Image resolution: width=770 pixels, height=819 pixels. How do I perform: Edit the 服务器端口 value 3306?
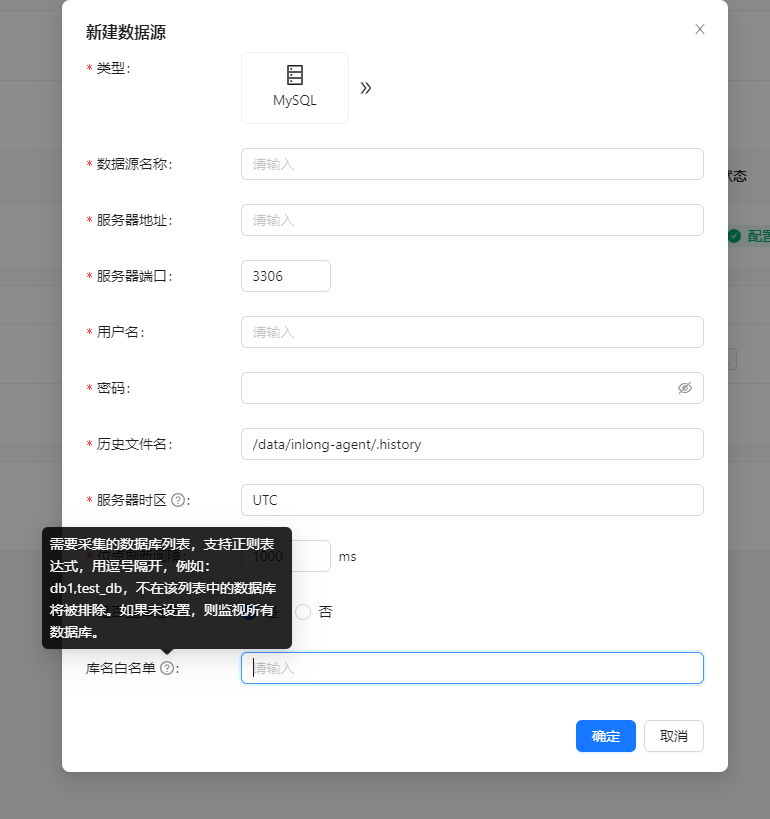coord(286,276)
